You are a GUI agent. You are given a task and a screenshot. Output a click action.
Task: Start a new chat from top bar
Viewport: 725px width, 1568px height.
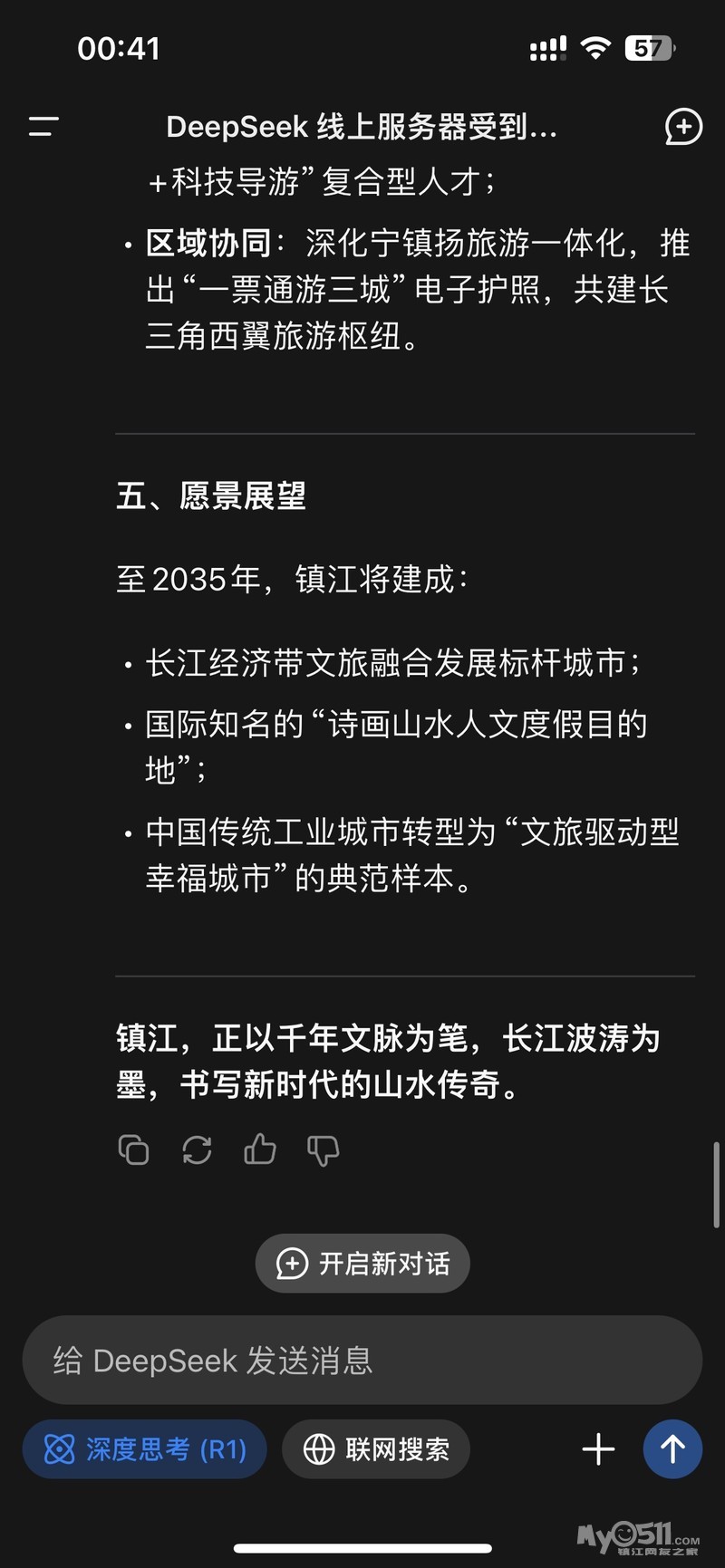683,127
